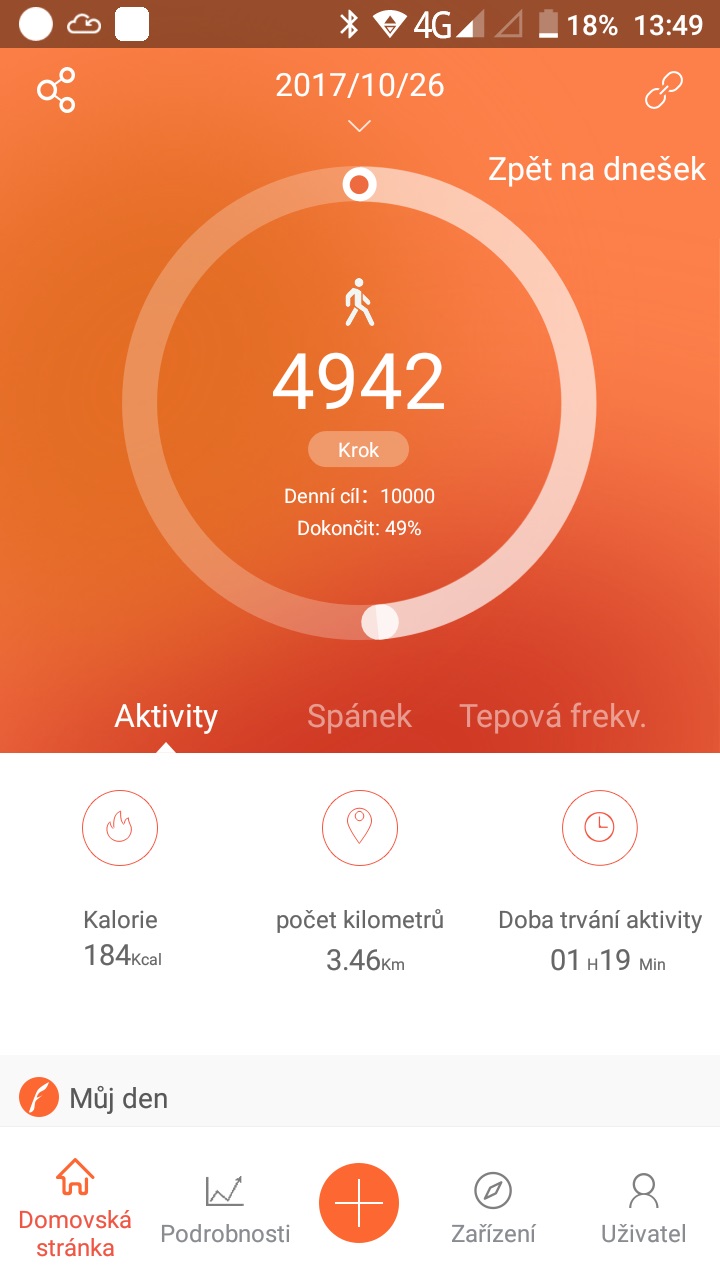
Task: Share the activity summary
Action: [x=57, y=91]
